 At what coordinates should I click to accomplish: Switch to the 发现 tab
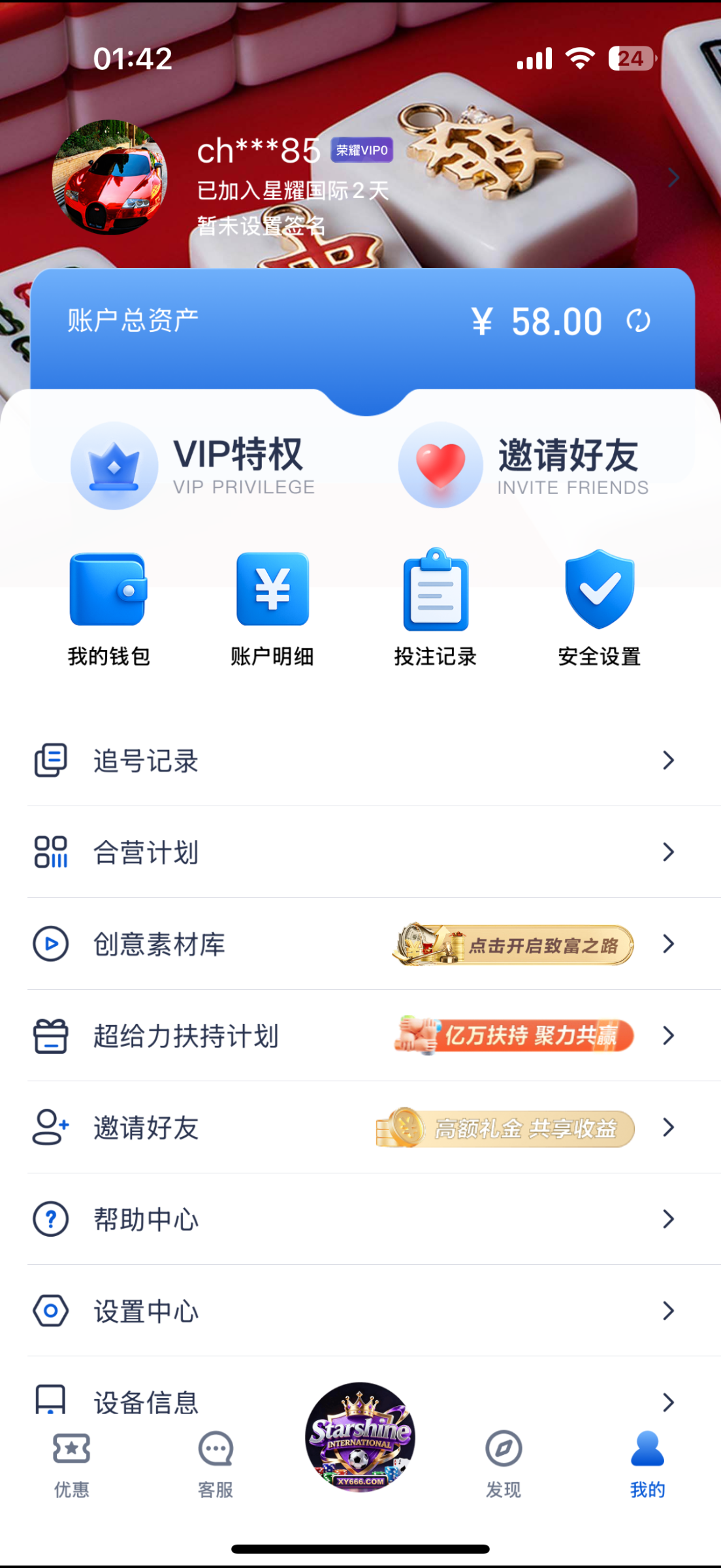coord(504,1465)
